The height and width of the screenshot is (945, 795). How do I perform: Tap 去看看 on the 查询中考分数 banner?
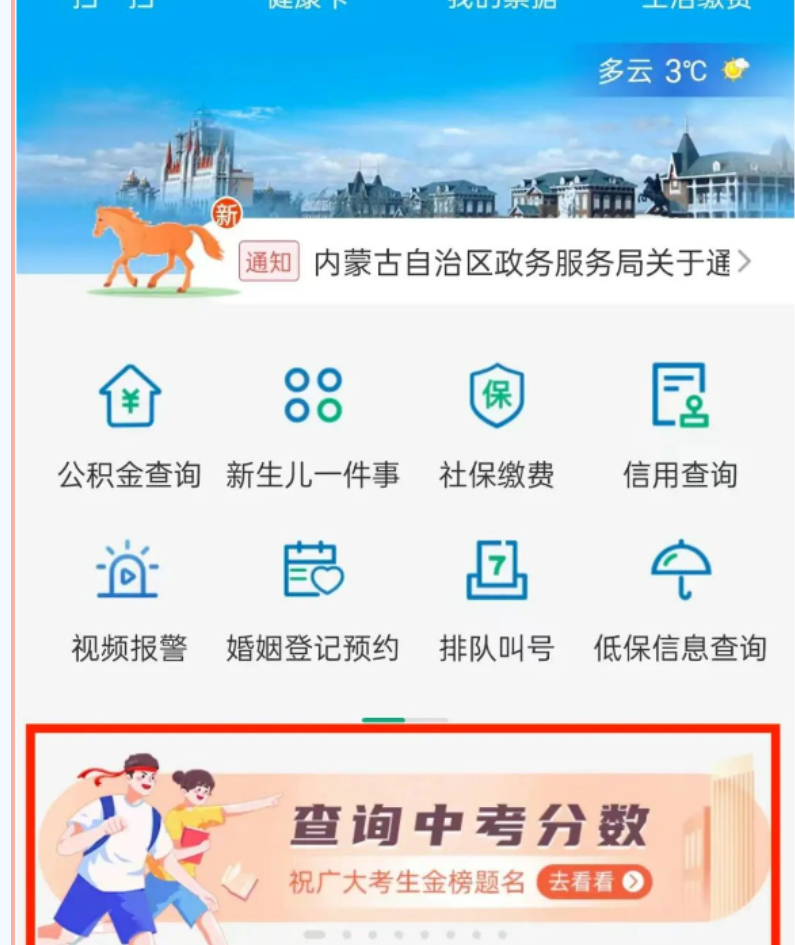click(x=594, y=881)
